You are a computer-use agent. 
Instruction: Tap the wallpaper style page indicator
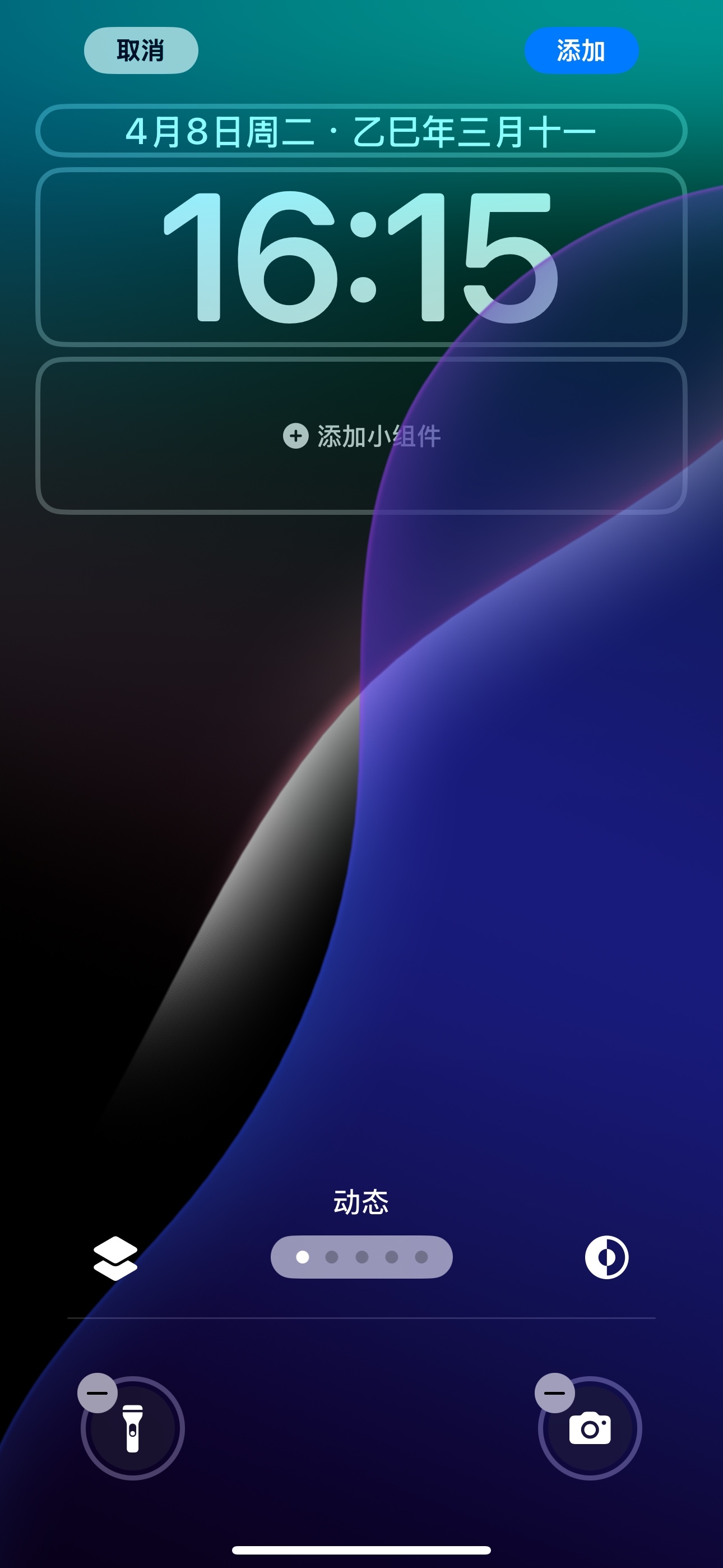click(361, 1257)
